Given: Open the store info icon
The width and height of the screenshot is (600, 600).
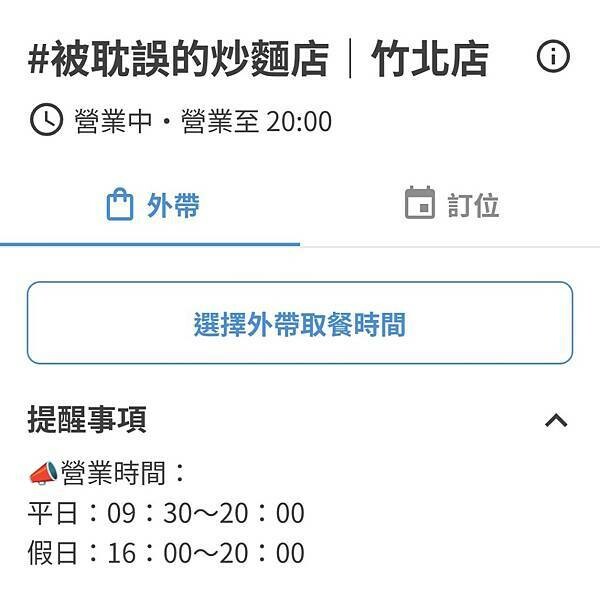Looking at the screenshot, I should click(x=553, y=57).
